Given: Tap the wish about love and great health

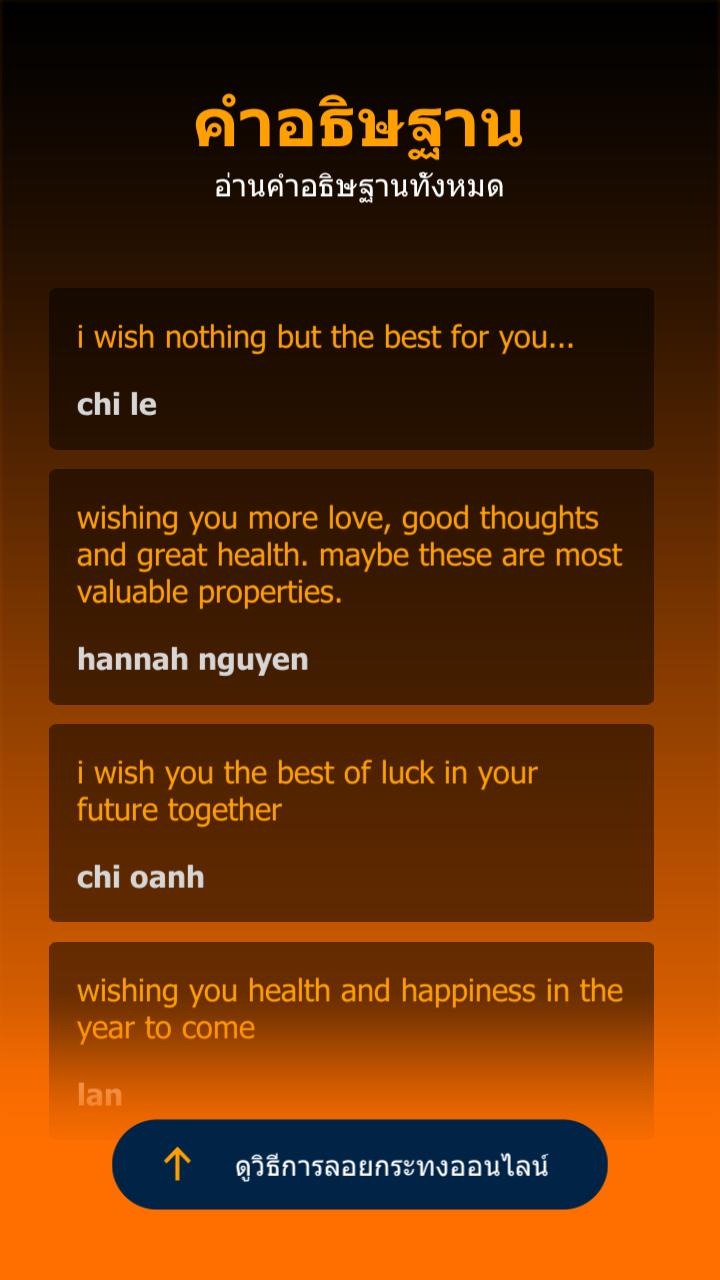Looking at the screenshot, I should pyautogui.click(x=350, y=554).
